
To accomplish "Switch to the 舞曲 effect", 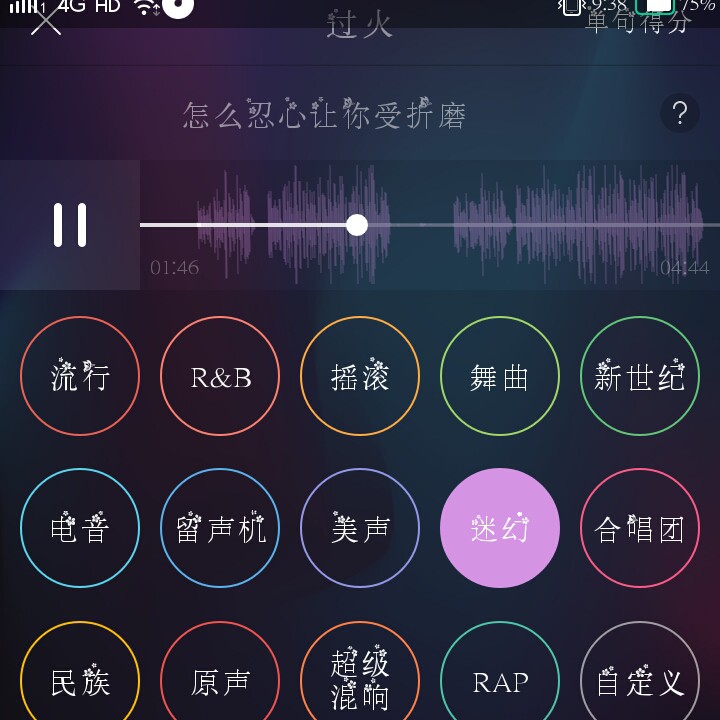I will tap(500, 376).
